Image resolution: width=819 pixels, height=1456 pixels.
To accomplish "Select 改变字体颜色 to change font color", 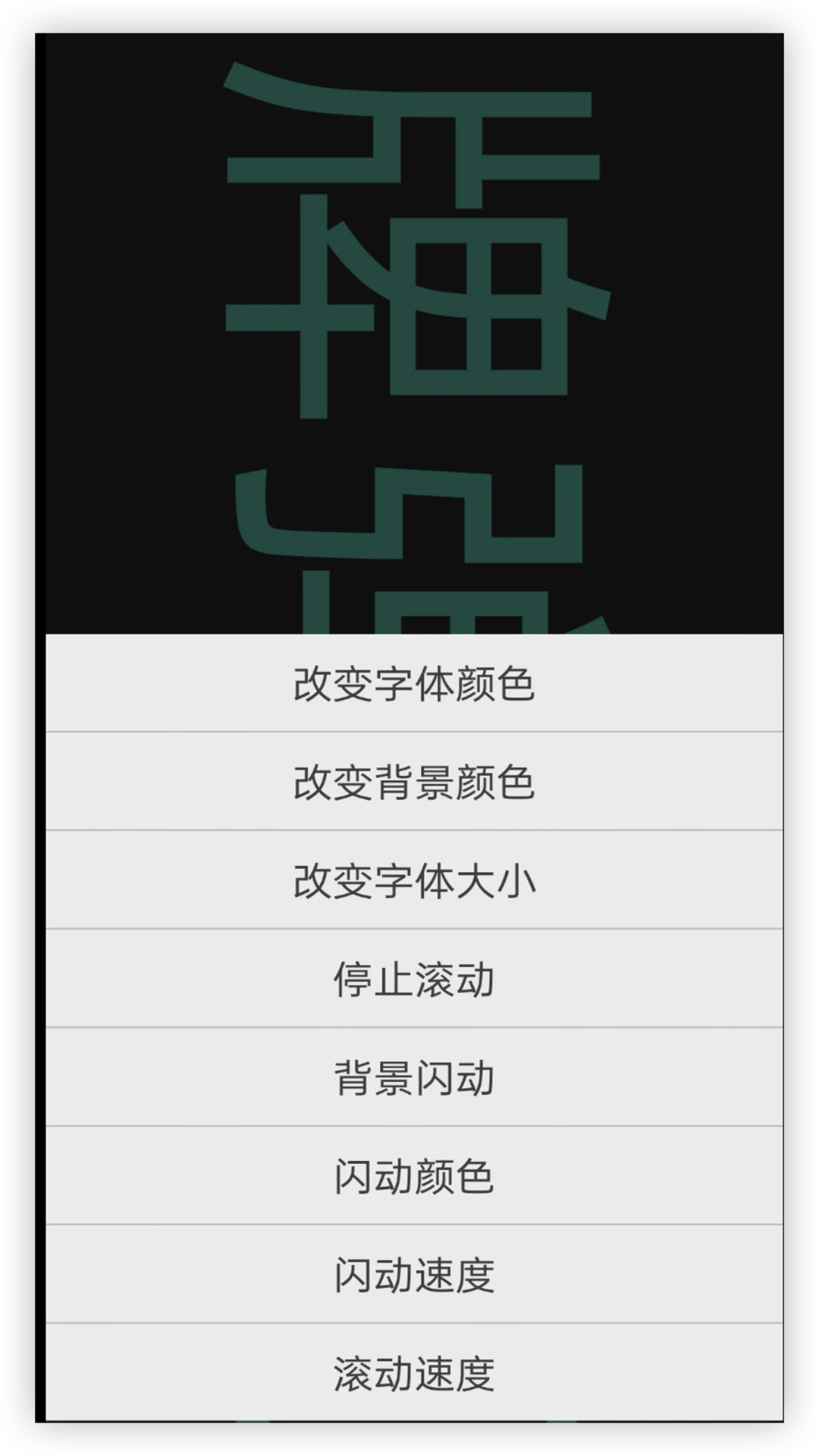I will coord(414,683).
